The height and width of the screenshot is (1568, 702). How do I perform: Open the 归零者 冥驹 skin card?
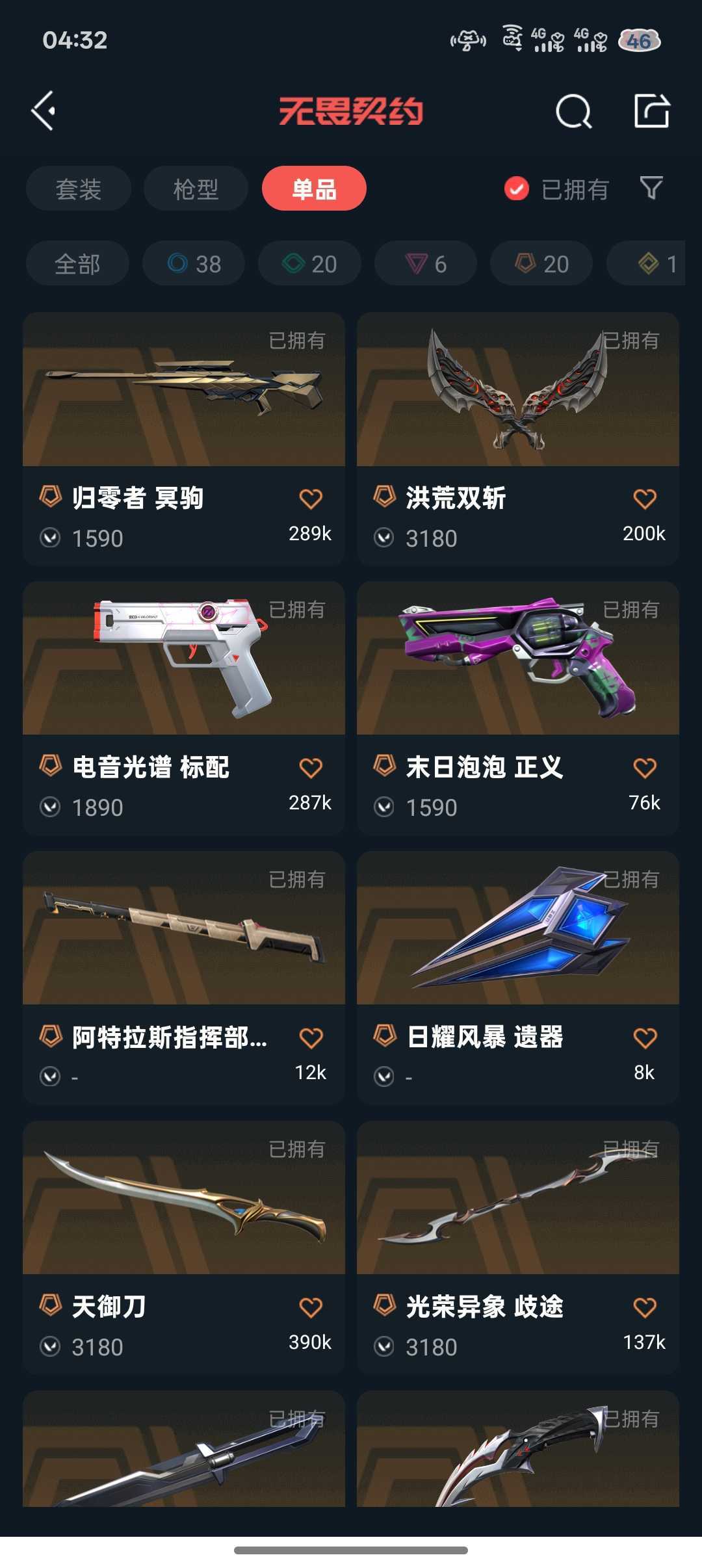(x=184, y=390)
